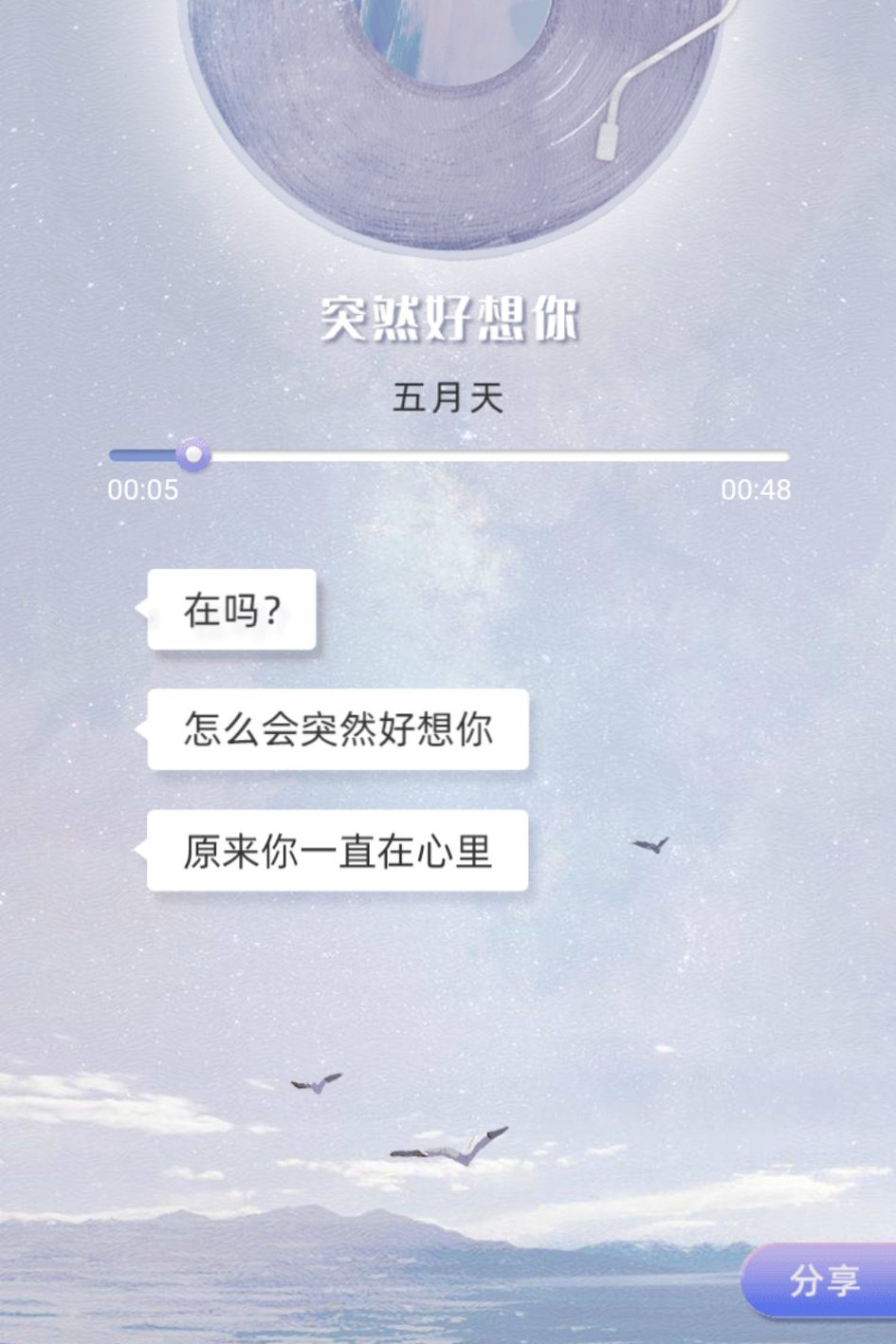
Task: Tap the chat bubble saying 在吗?
Action: point(230,611)
